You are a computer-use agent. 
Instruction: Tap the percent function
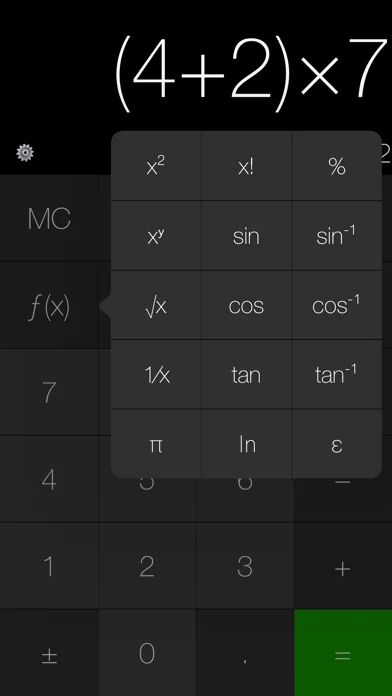(337, 166)
